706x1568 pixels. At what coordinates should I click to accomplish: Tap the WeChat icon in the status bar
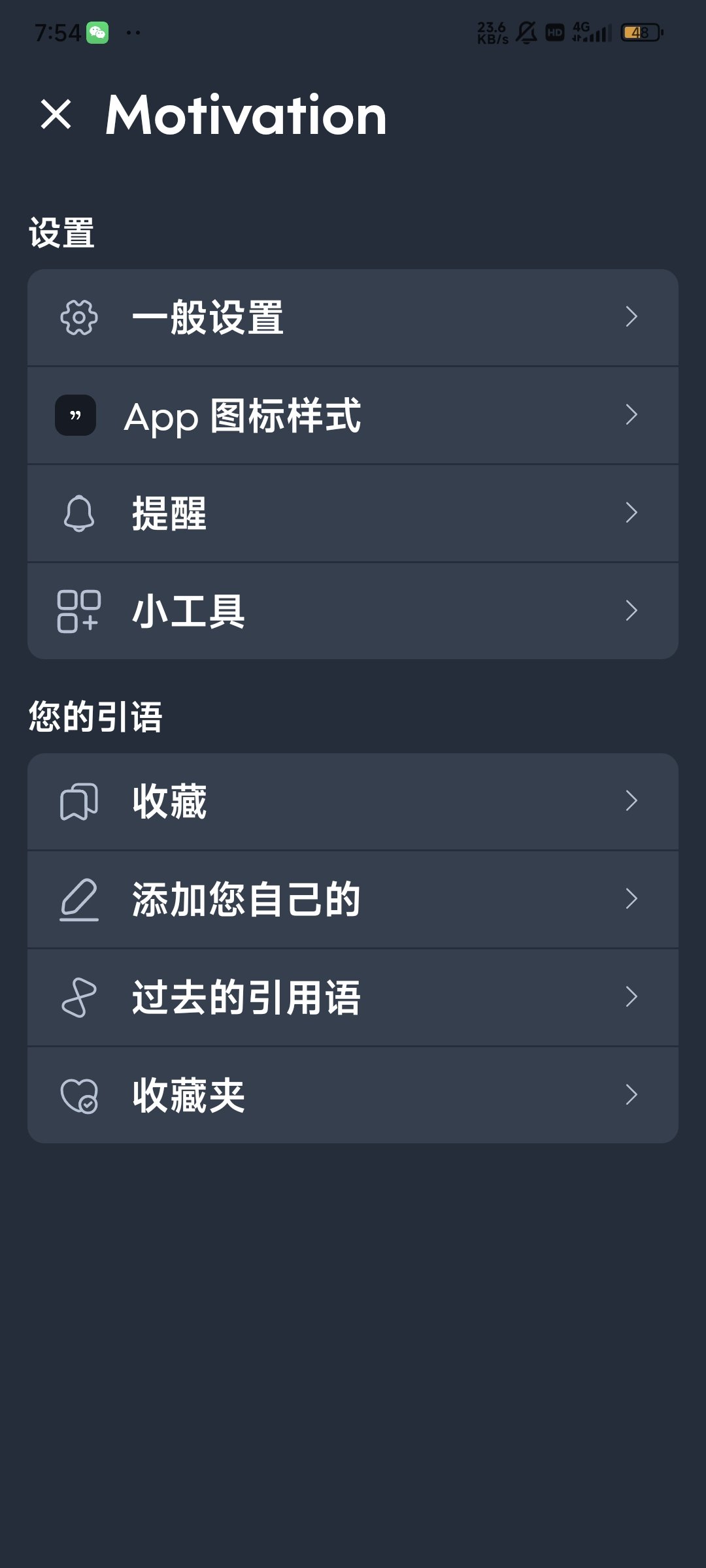pyautogui.click(x=97, y=31)
